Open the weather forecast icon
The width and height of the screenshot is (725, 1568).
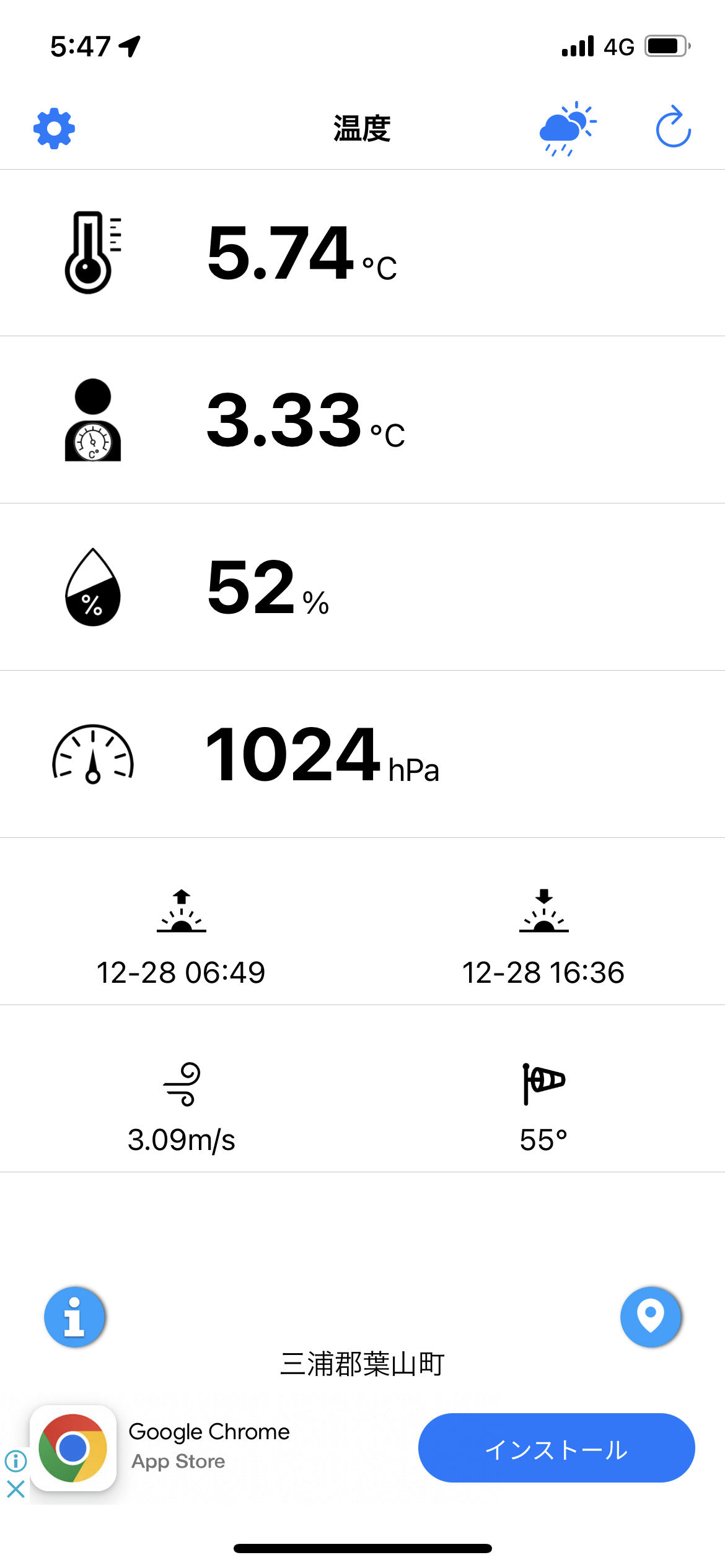click(x=567, y=129)
